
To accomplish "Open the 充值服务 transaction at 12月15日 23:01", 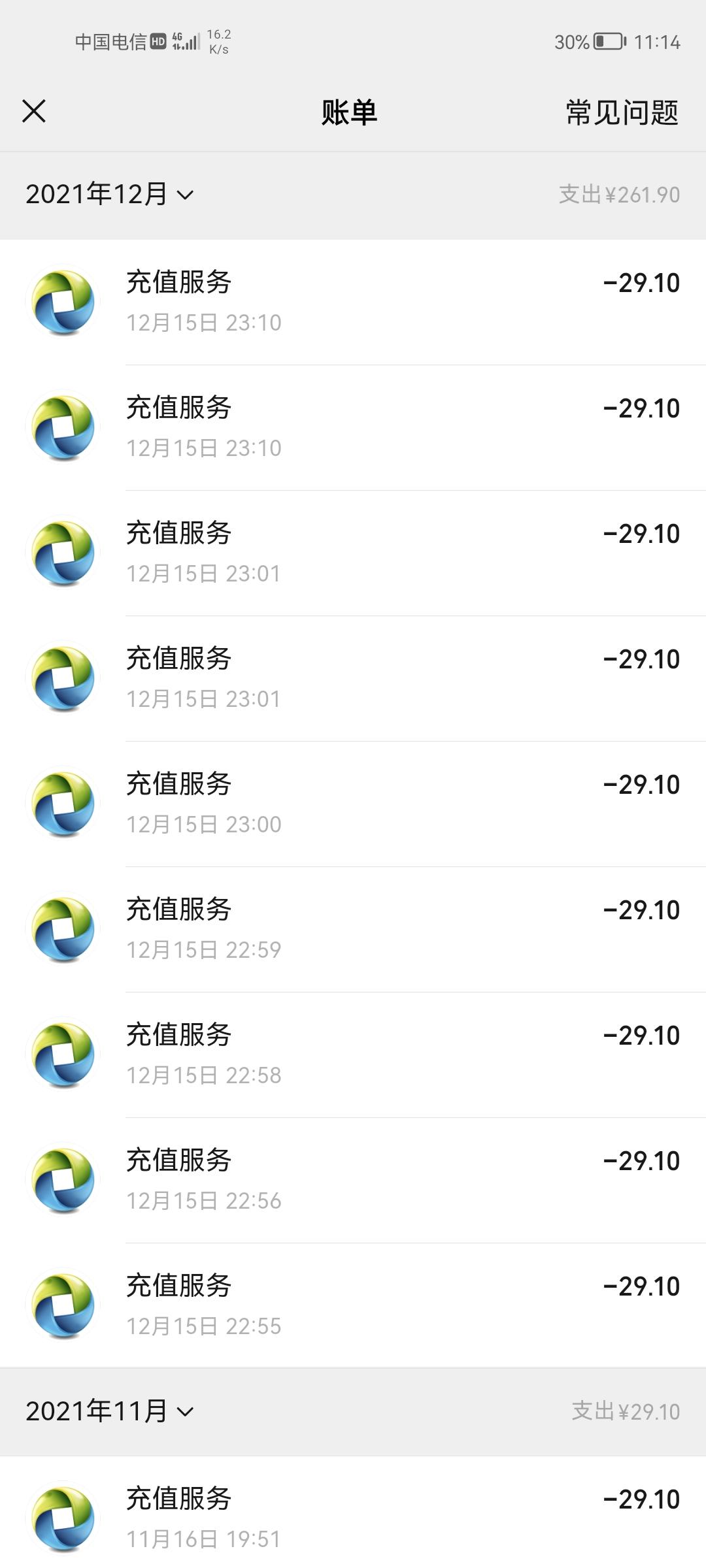I will [x=353, y=552].
